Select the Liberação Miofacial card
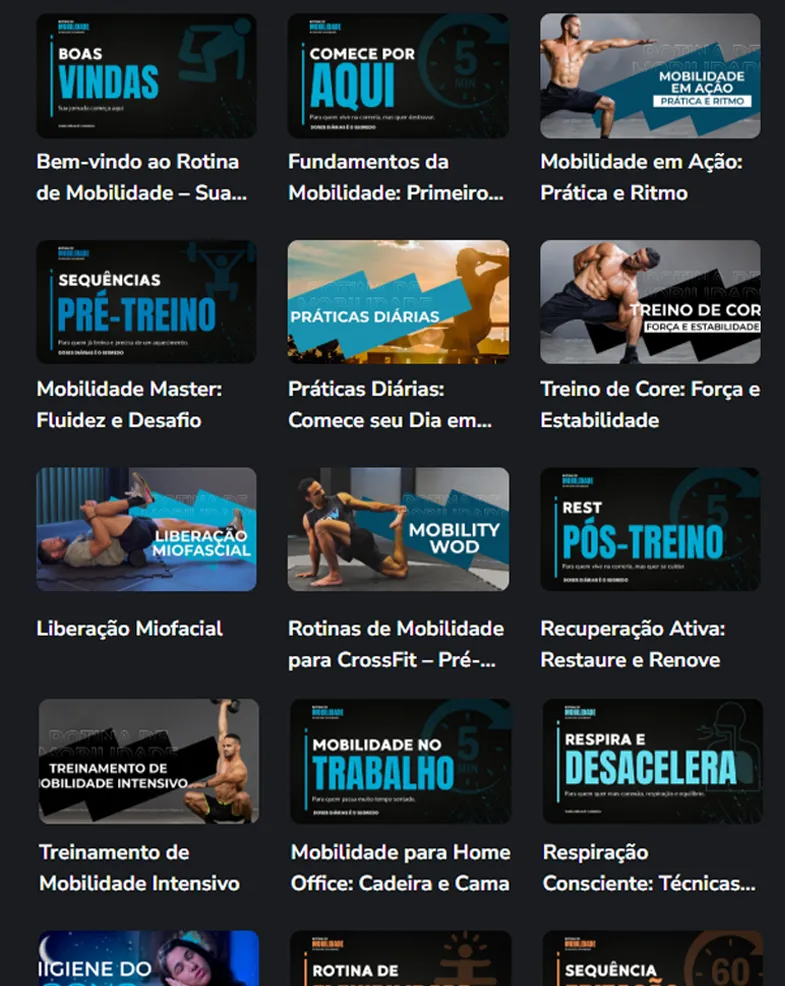 [x=146, y=530]
